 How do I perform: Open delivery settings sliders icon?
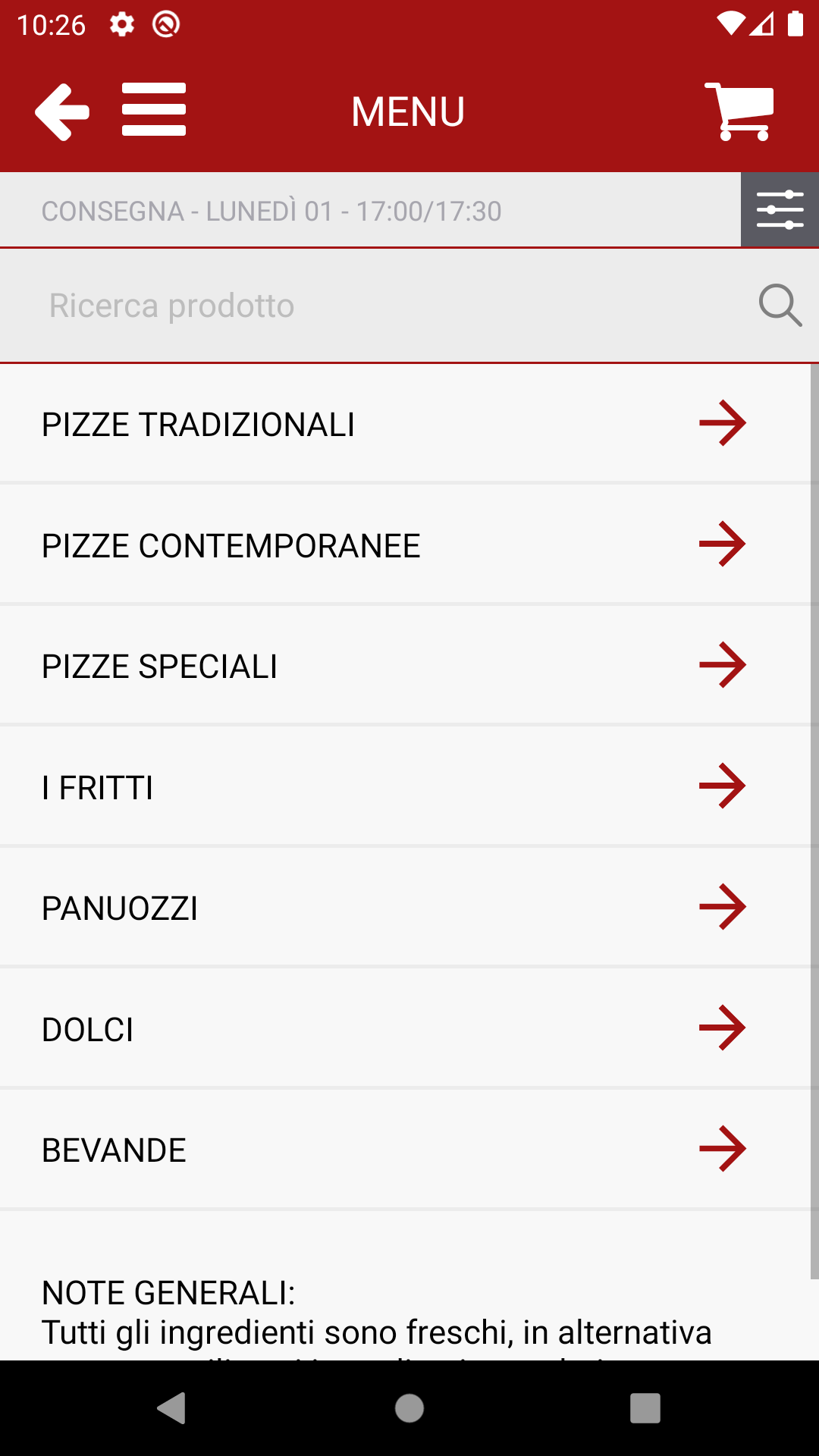(x=780, y=210)
